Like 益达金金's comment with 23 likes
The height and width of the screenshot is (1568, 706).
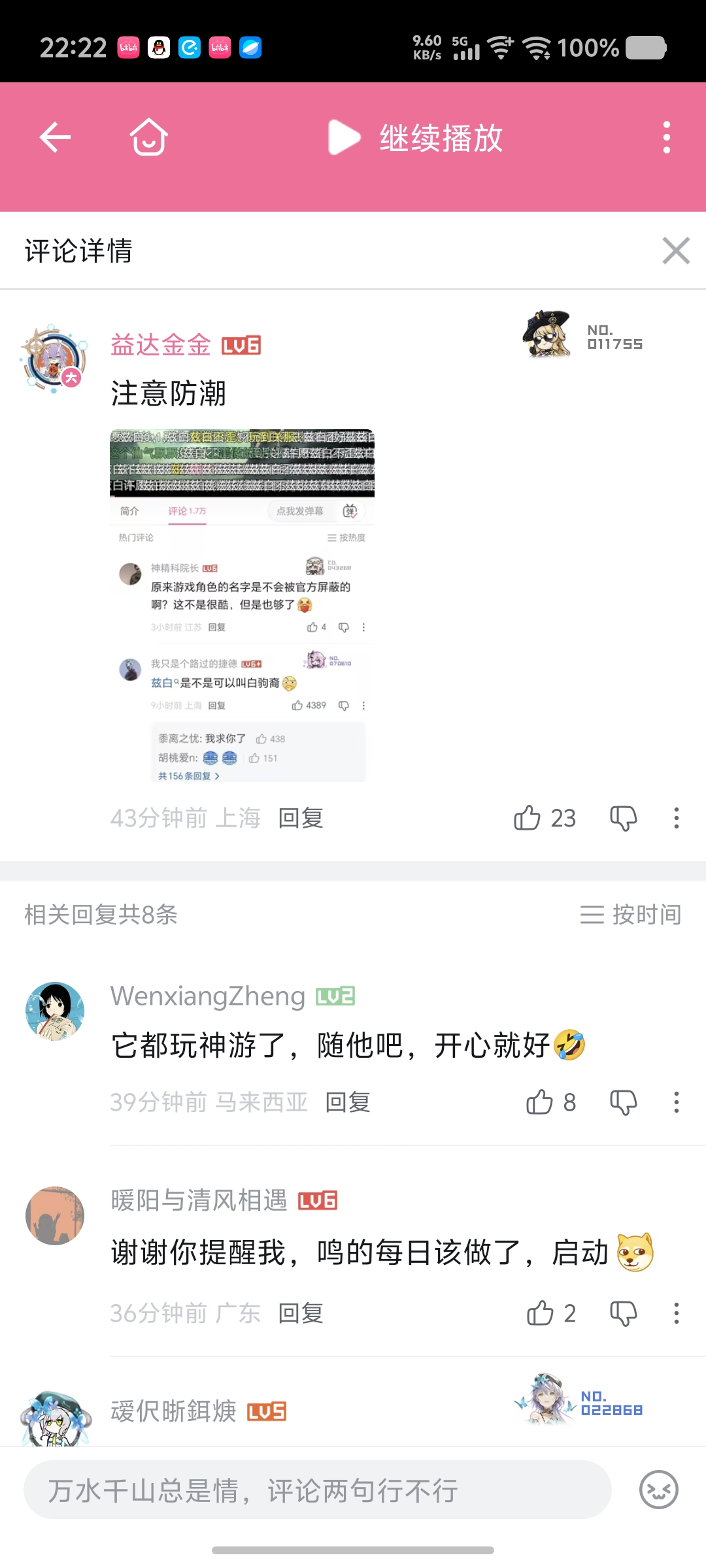[528, 818]
